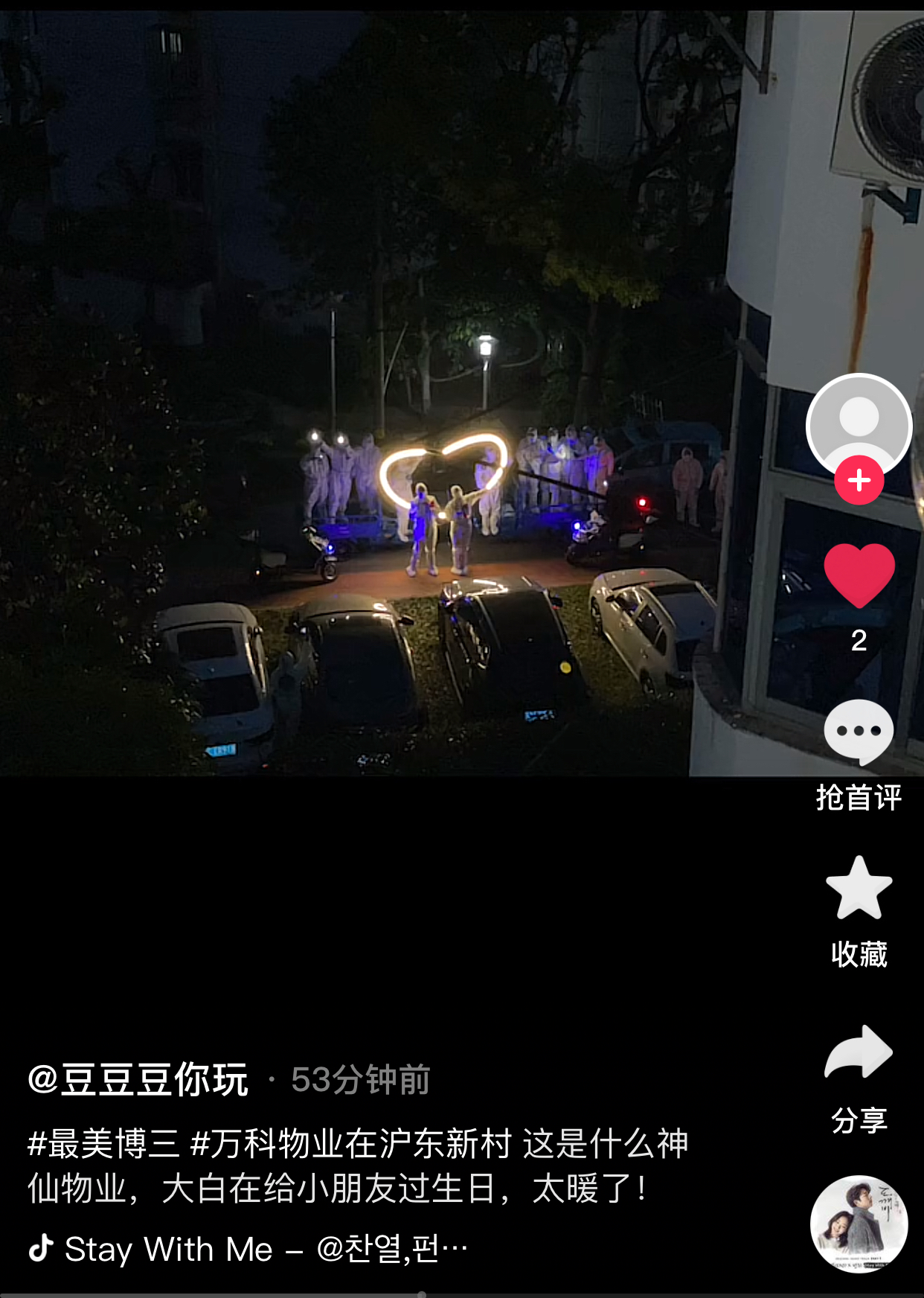Open the @豆豆豆你玩 username
The width and height of the screenshot is (924, 1298).
pos(138,1080)
